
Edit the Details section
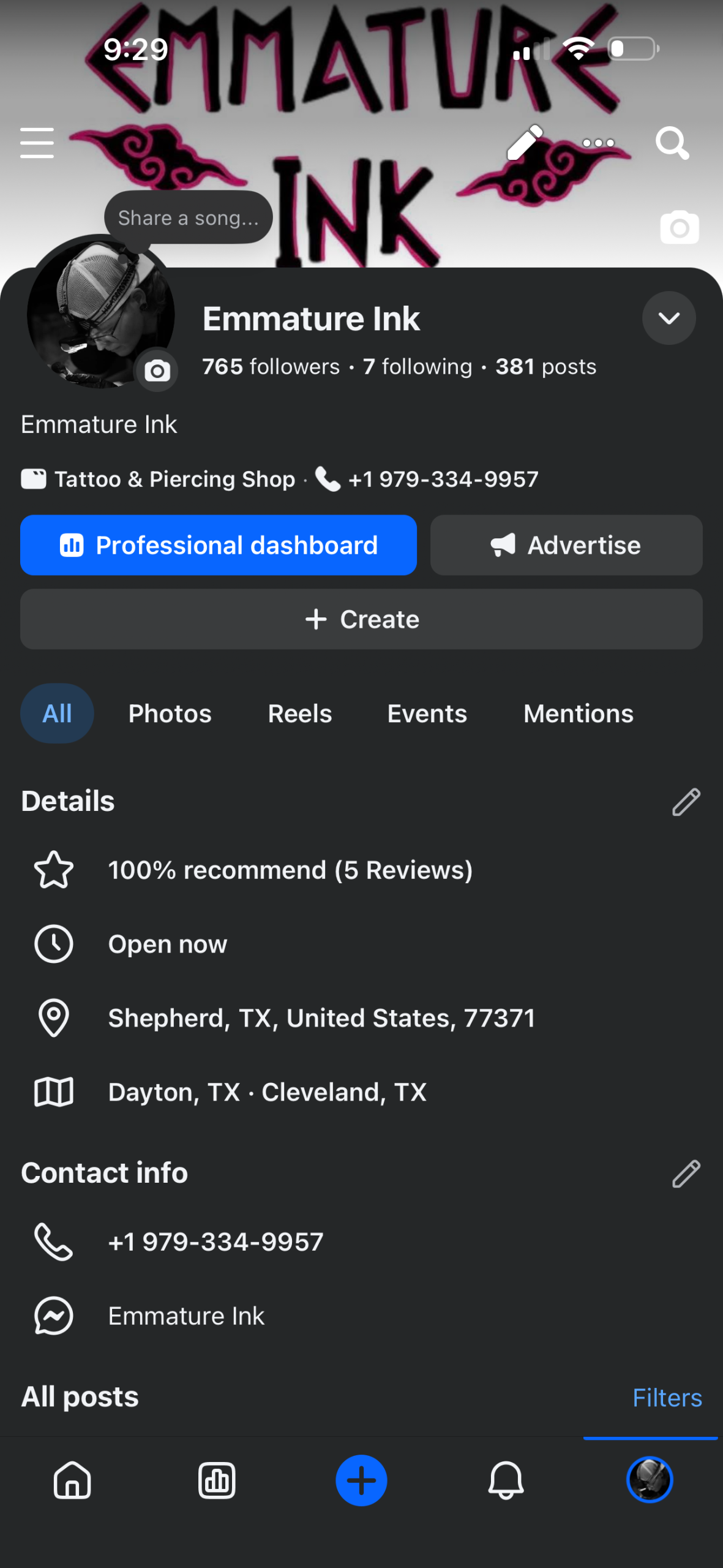tap(686, 802)
